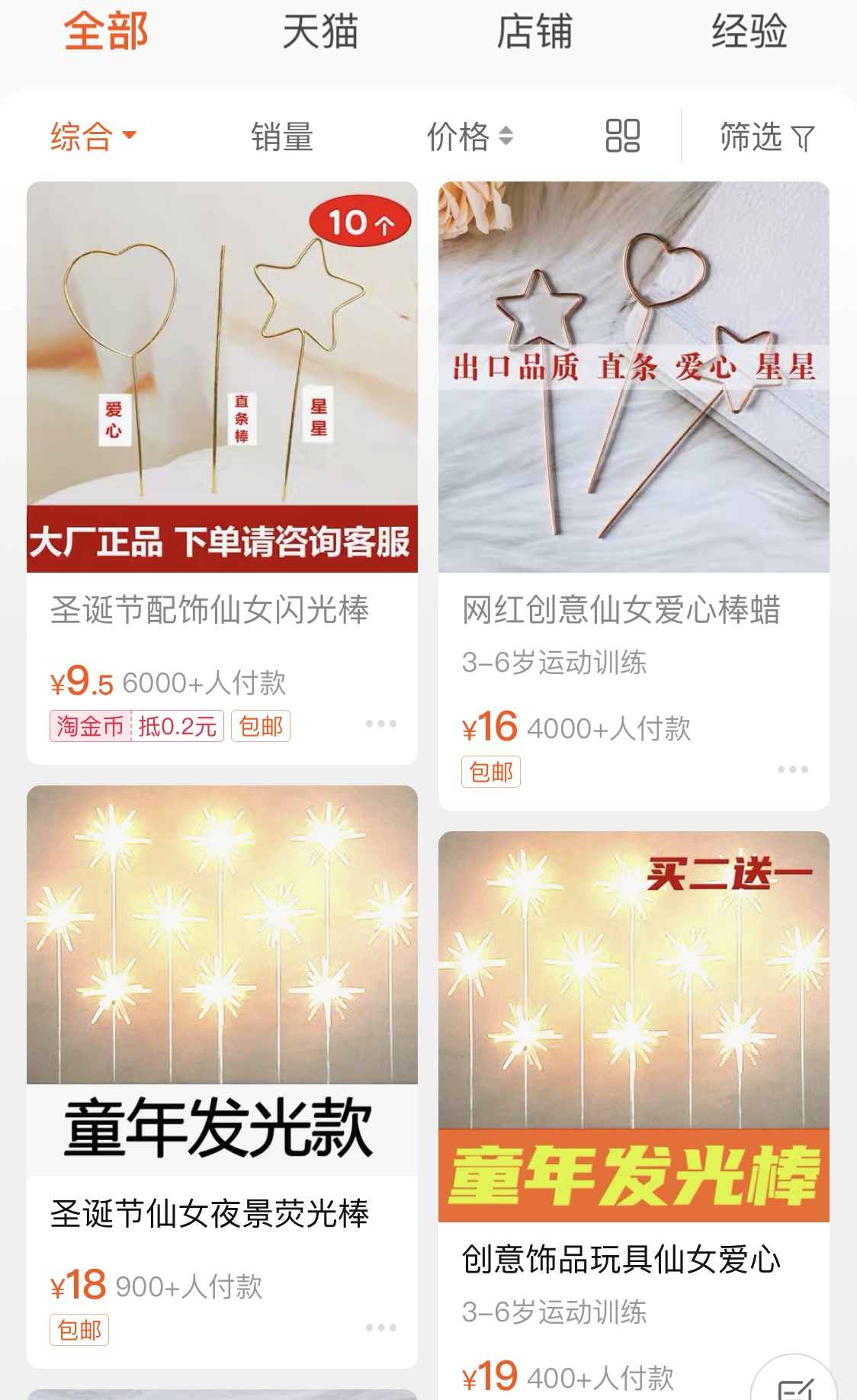Image resolution: width=857 pixels, height=1400 pixels.
Task: Switch to the 天猫 tab
Action: (319, 32)
